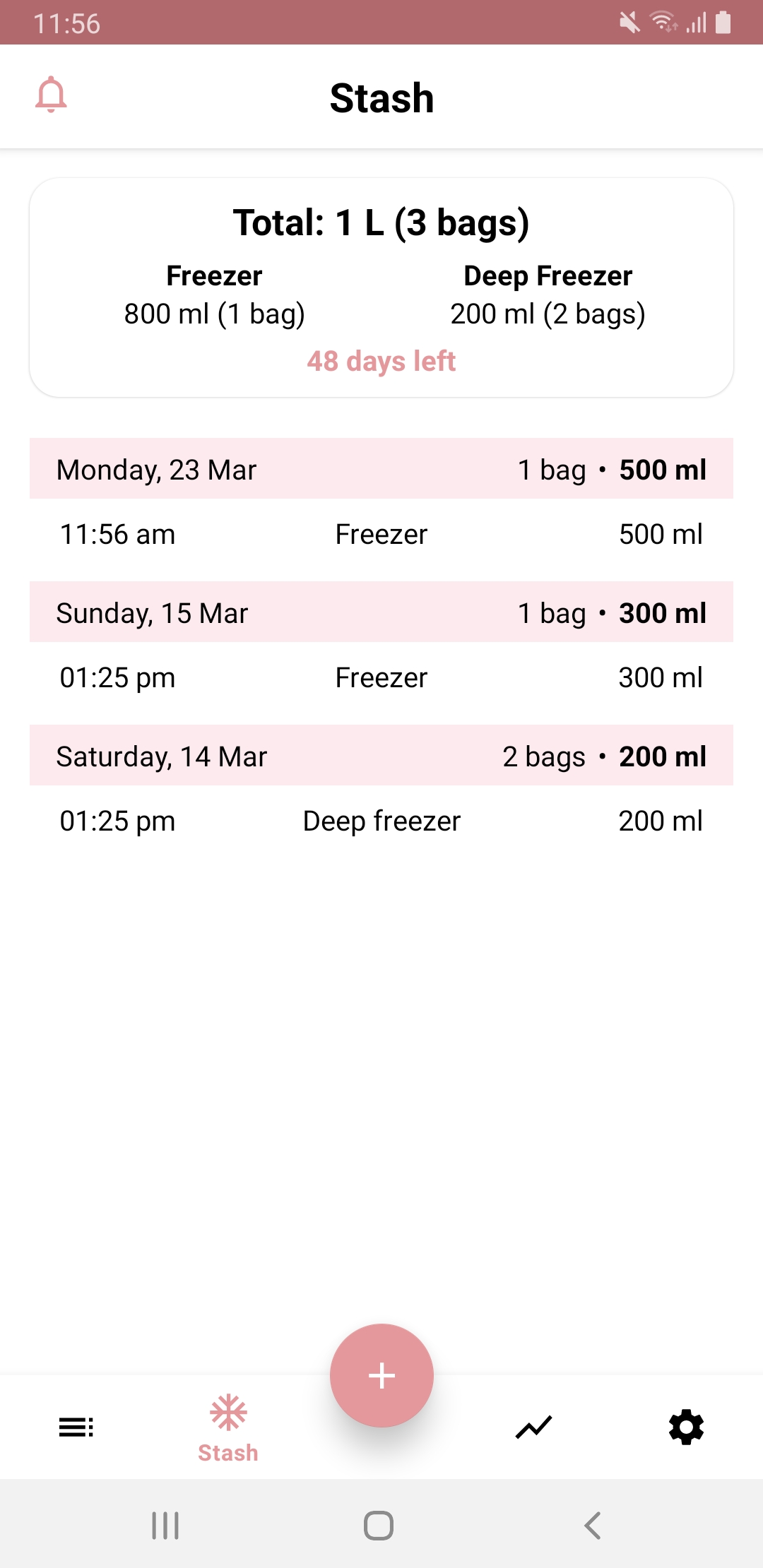Open the log list tab
The image size is (763, 1568).
(76, 1427)
